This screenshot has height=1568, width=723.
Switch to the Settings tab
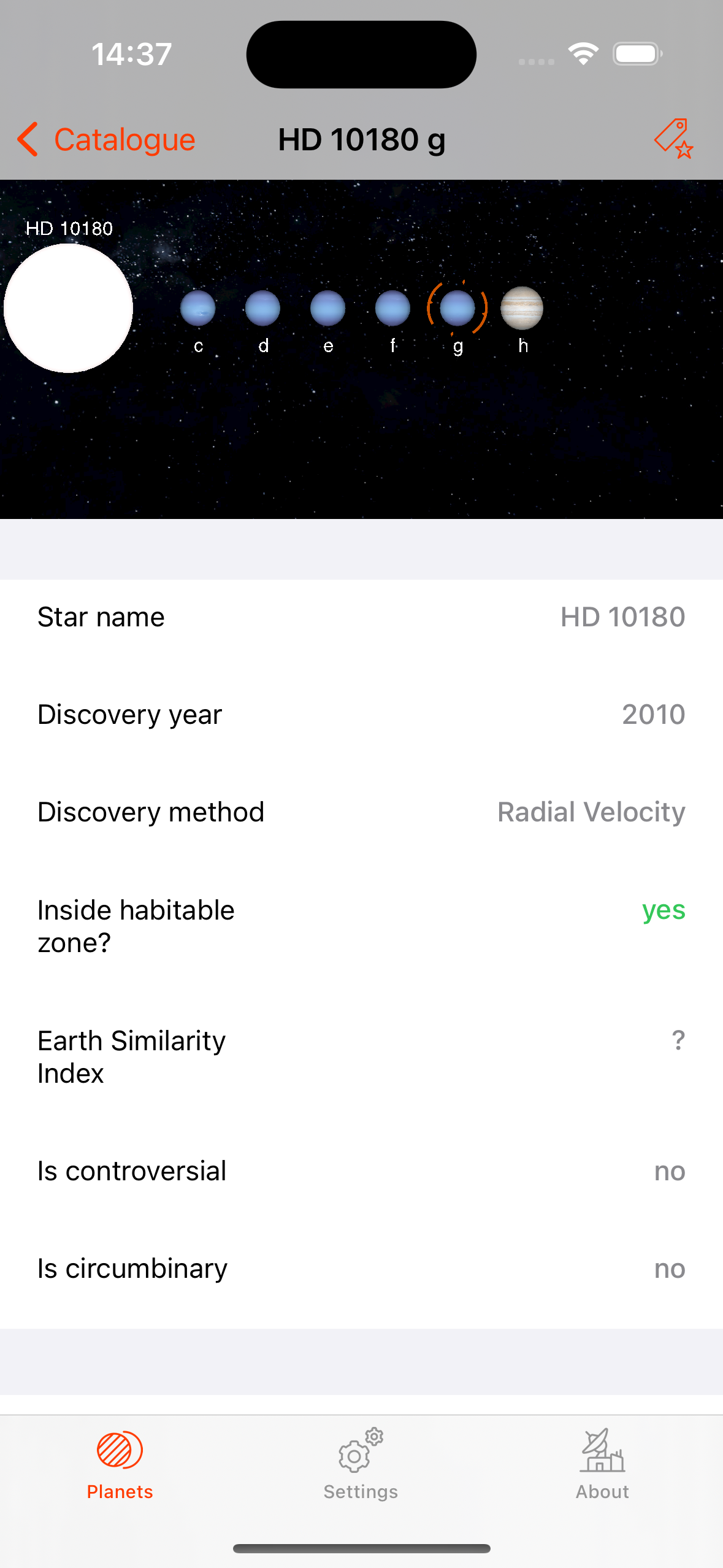361,1464
